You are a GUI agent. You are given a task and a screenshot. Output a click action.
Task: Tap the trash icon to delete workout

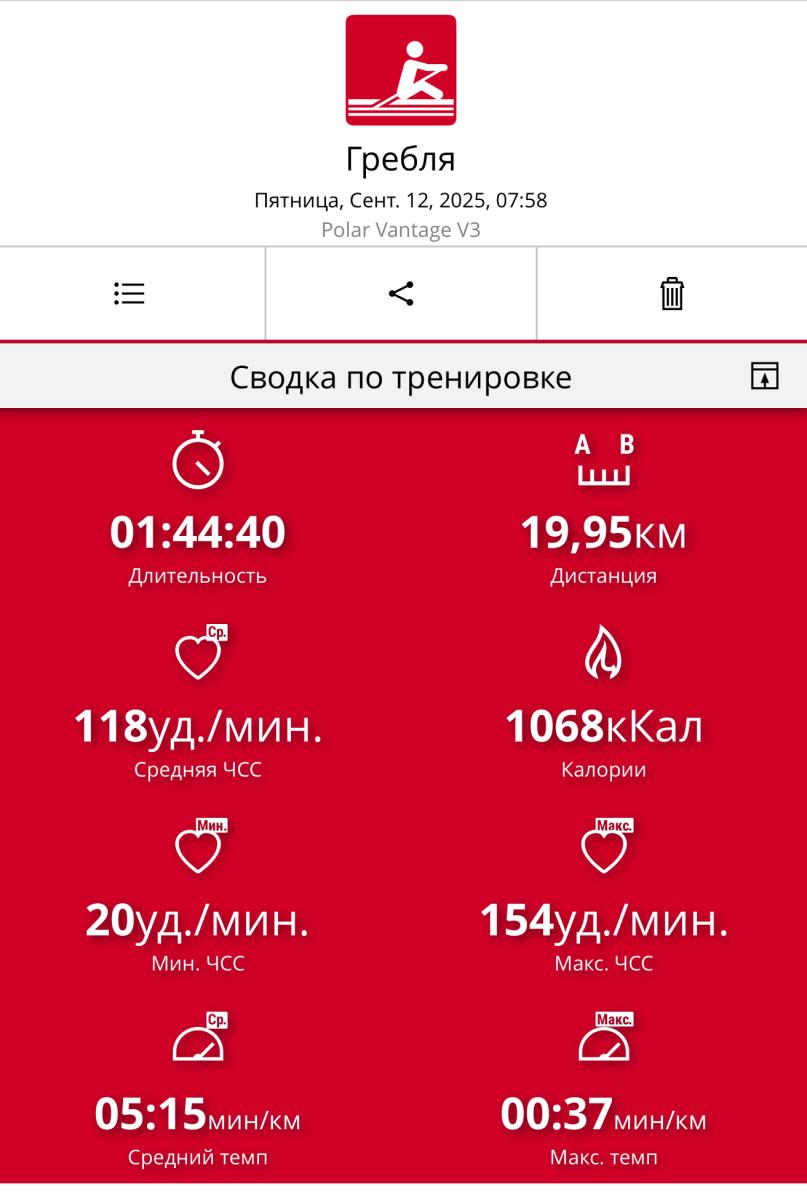click(672, 293)
